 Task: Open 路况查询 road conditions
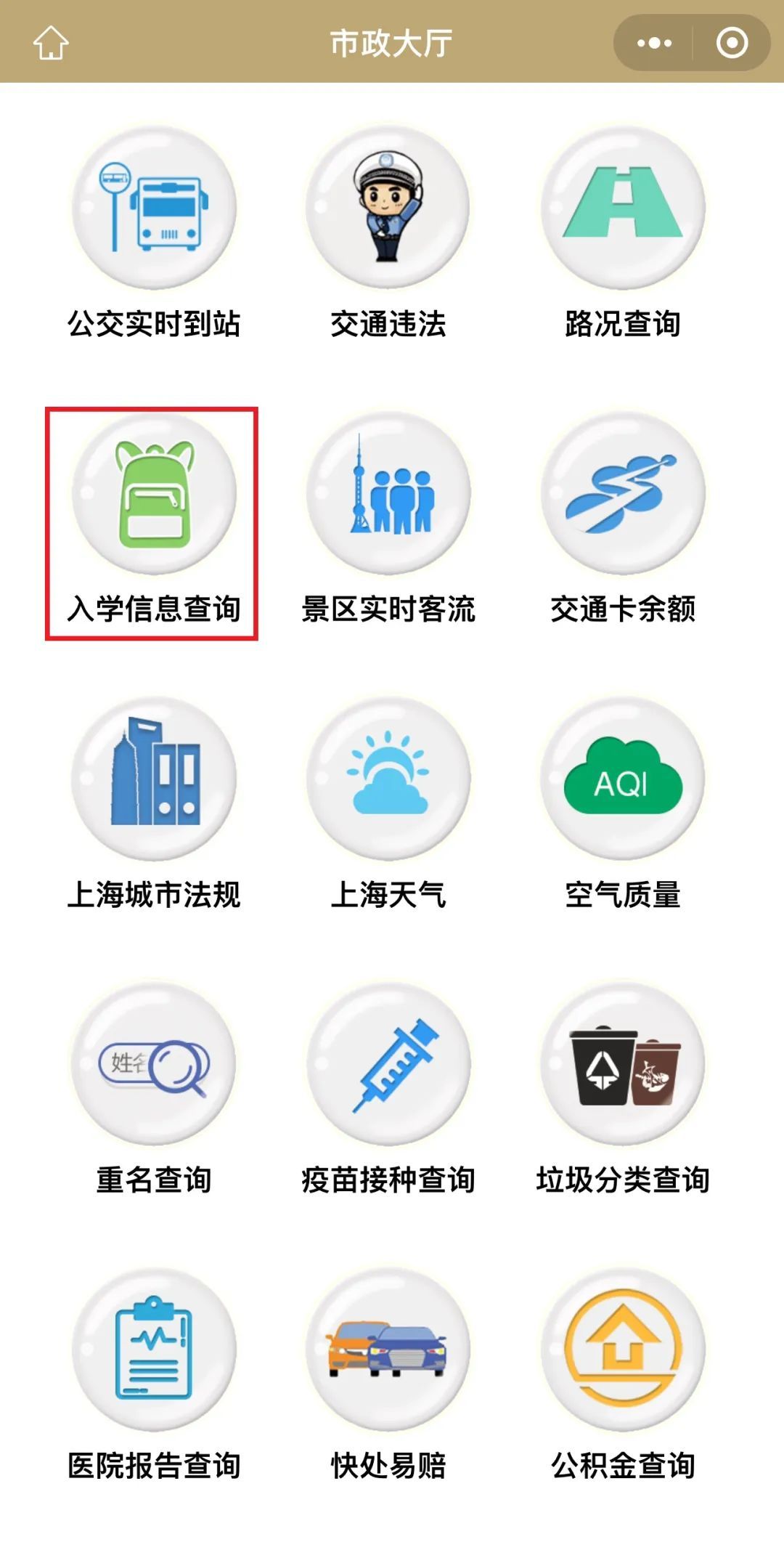pyautogui.click(x=623, y=208)
